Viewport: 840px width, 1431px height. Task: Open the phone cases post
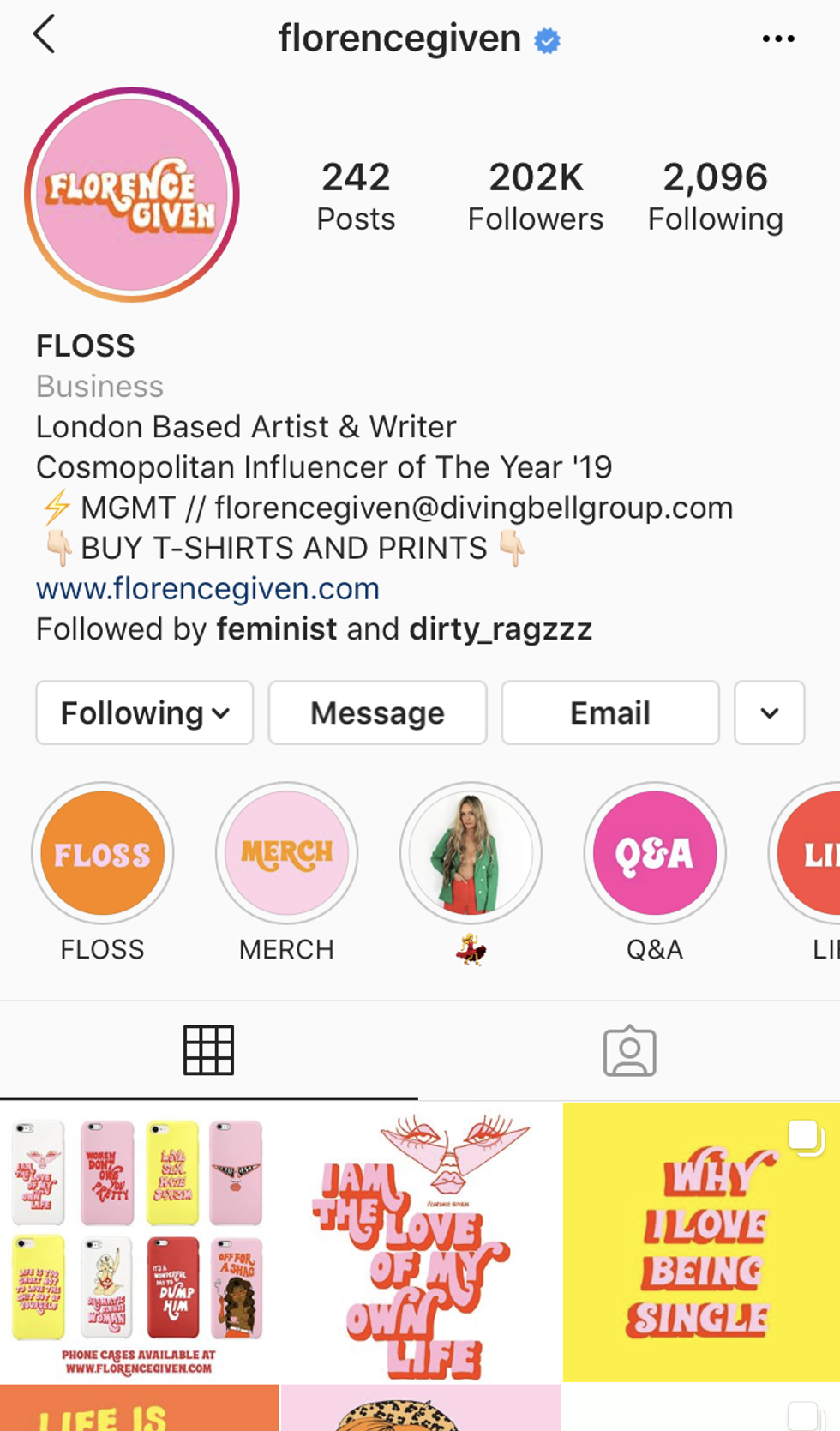click(139, 1242)
